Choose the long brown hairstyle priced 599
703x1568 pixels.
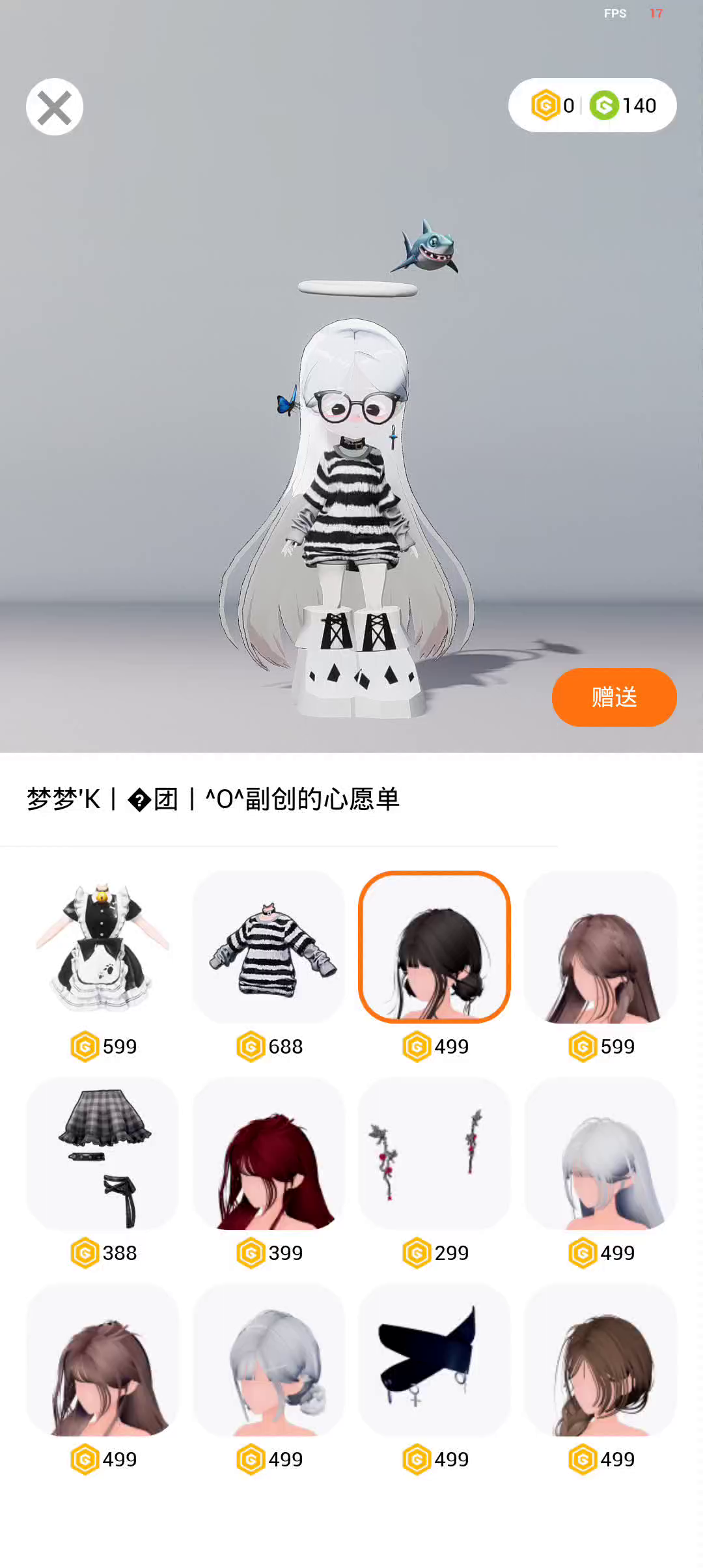(x=600, y=947)
